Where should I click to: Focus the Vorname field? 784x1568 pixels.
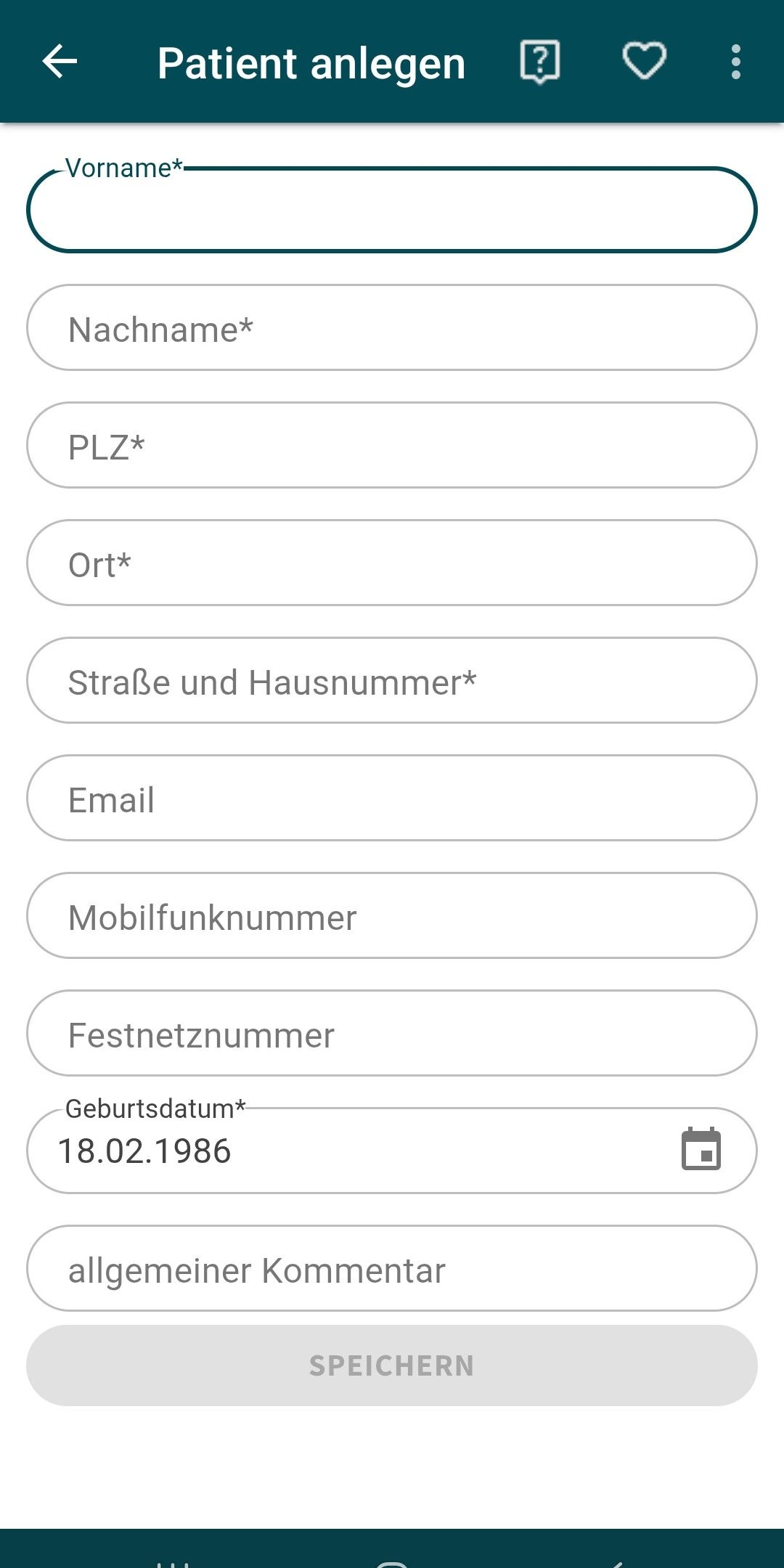[x=392, y=211]
